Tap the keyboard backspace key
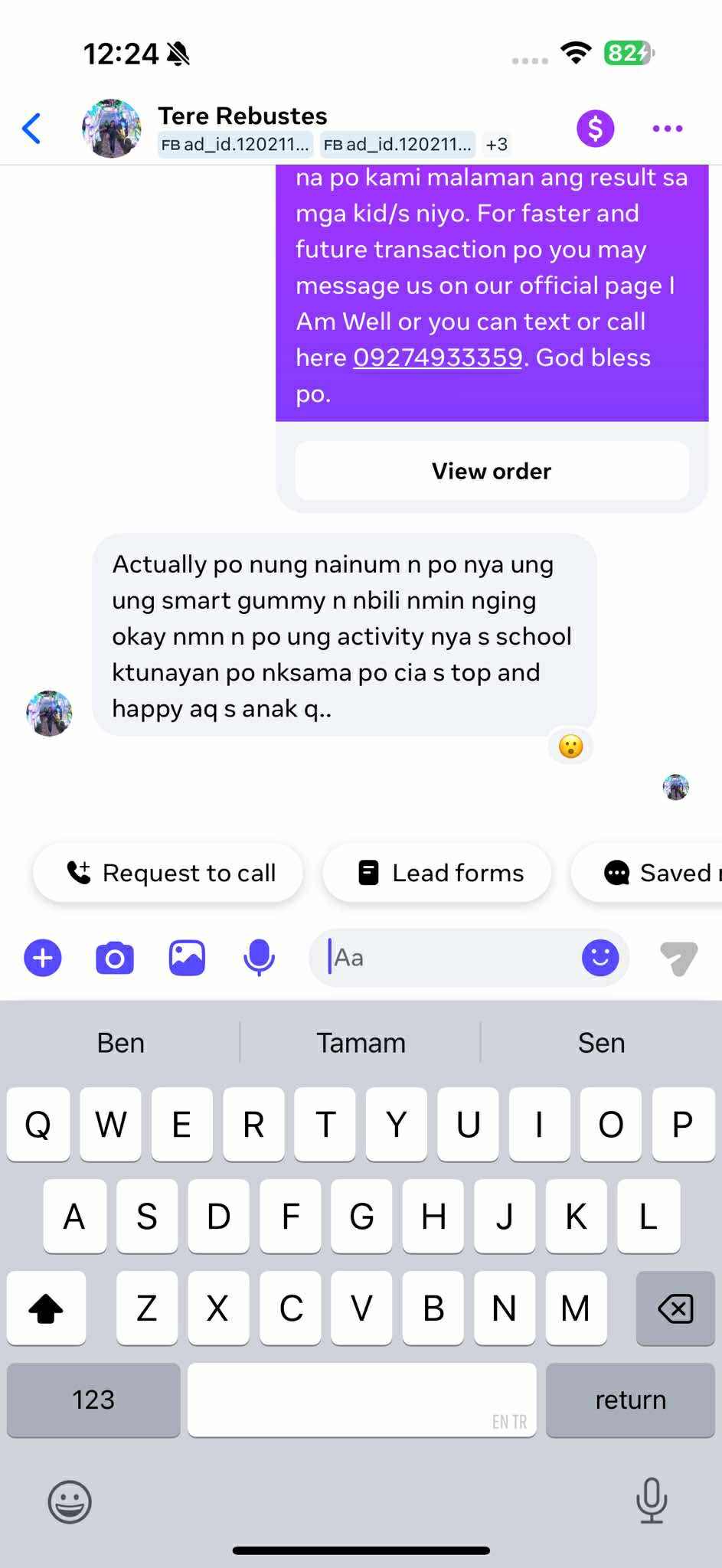 (x=675, y=1308)
